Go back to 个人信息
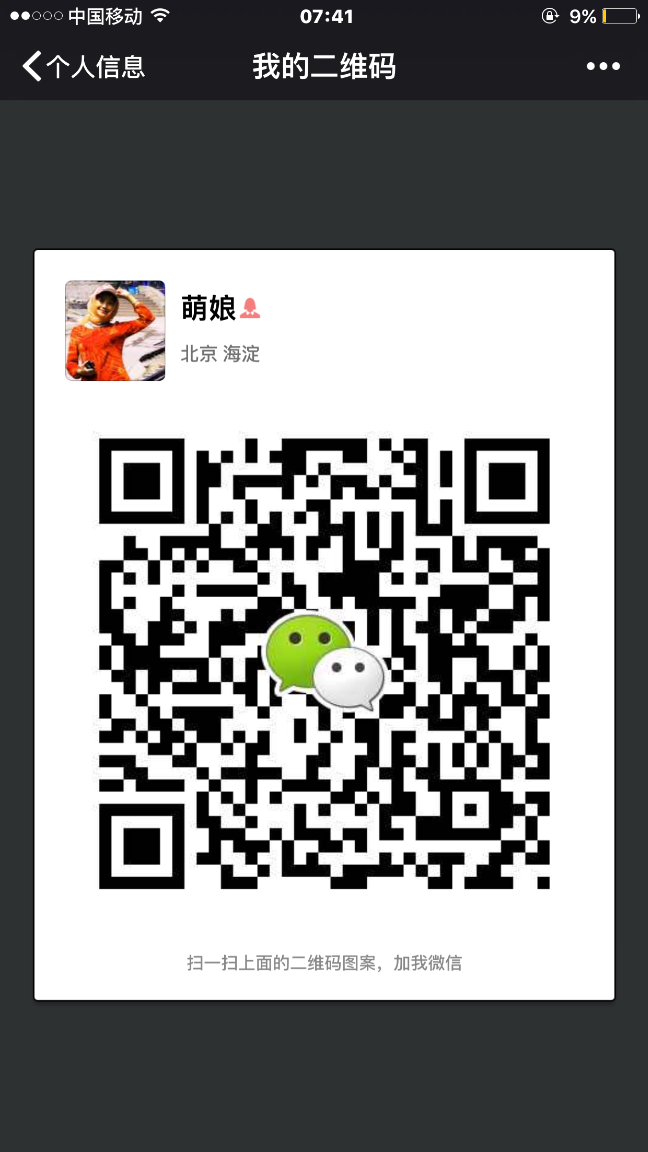Image resolution: width=648 pixels, height=1152 pixels. (x=83, y=67)
